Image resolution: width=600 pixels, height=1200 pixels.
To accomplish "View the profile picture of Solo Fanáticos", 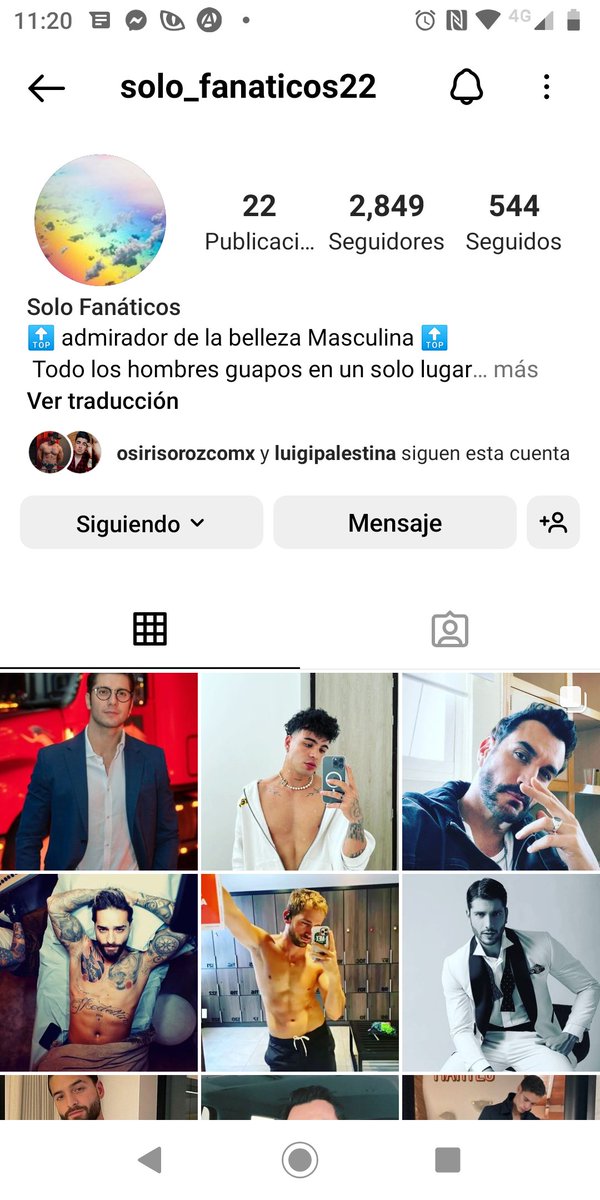I will (100, 220).
